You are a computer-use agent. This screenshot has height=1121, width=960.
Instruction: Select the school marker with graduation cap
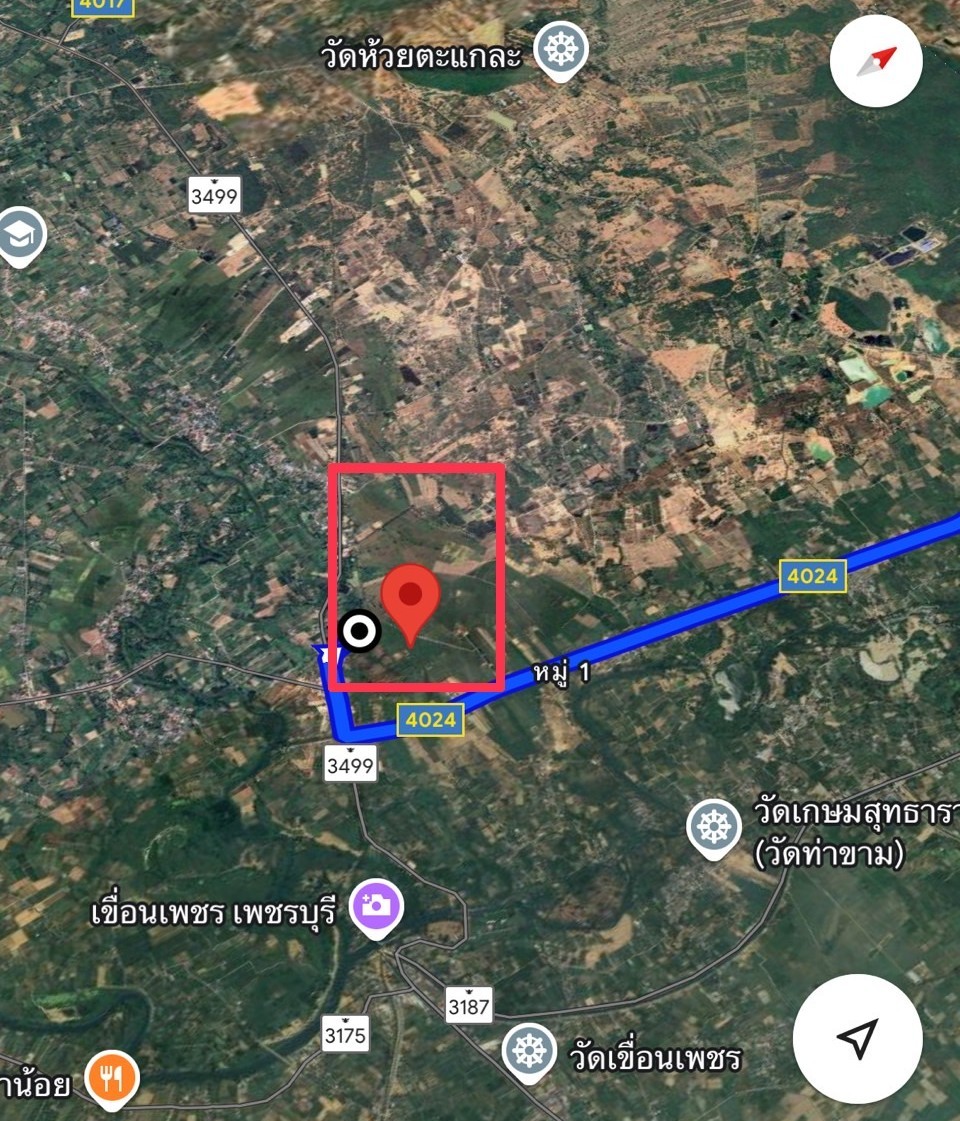point(18,235)
